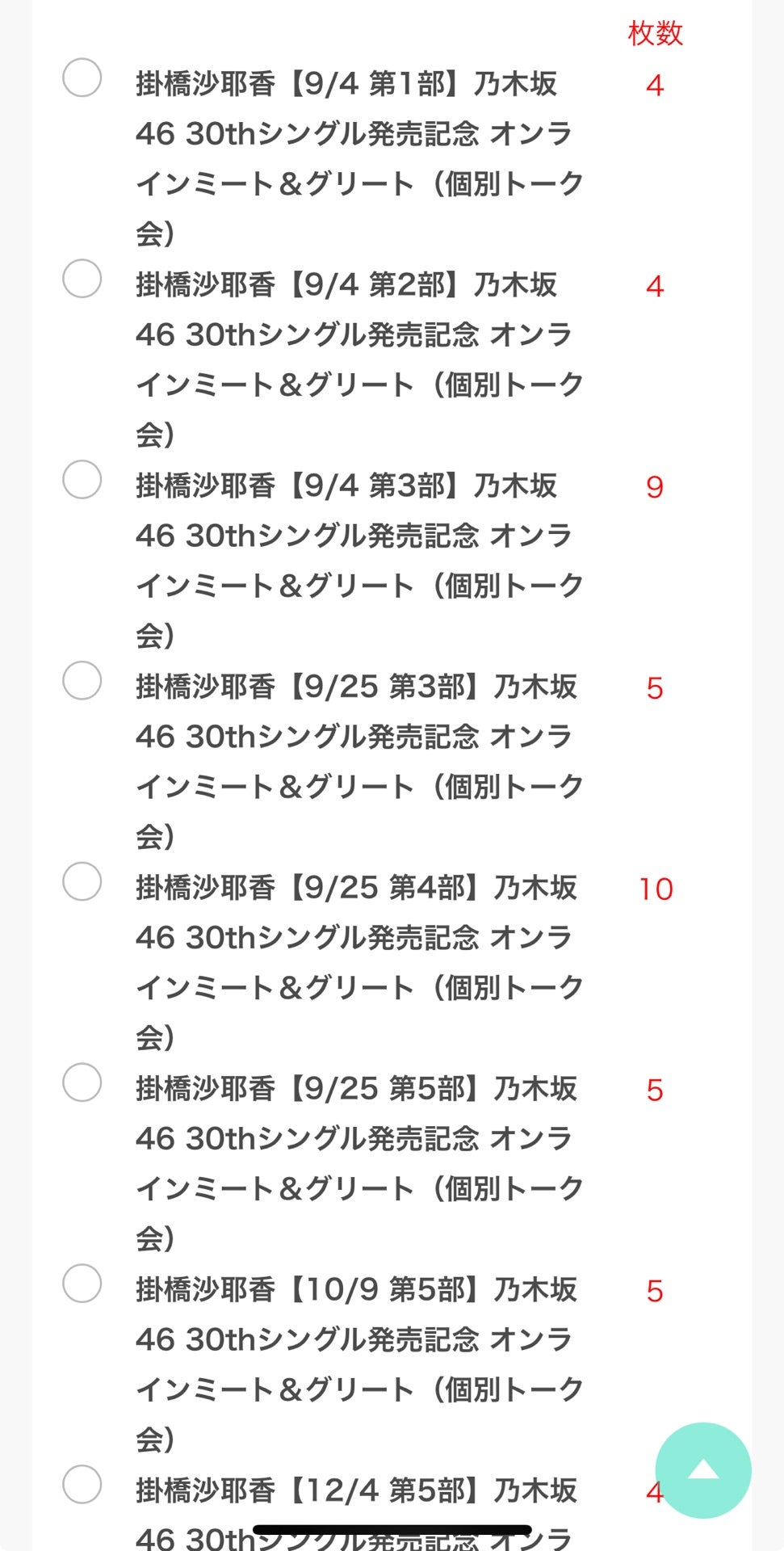Tap the back-to-top arrow button

(702, 1470)
